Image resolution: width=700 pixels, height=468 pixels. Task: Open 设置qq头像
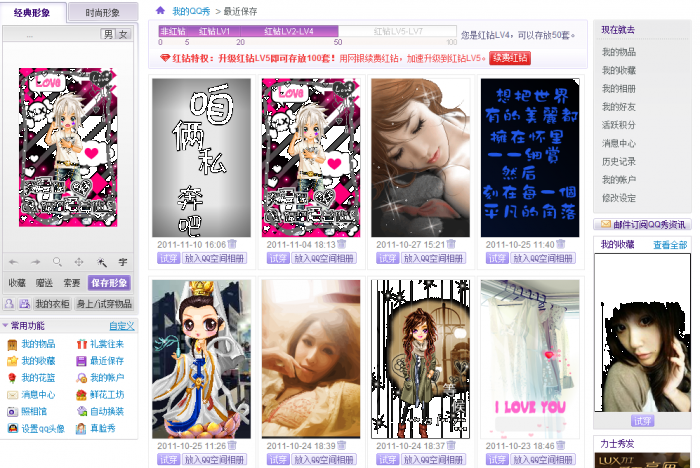(x=43, y=429)
